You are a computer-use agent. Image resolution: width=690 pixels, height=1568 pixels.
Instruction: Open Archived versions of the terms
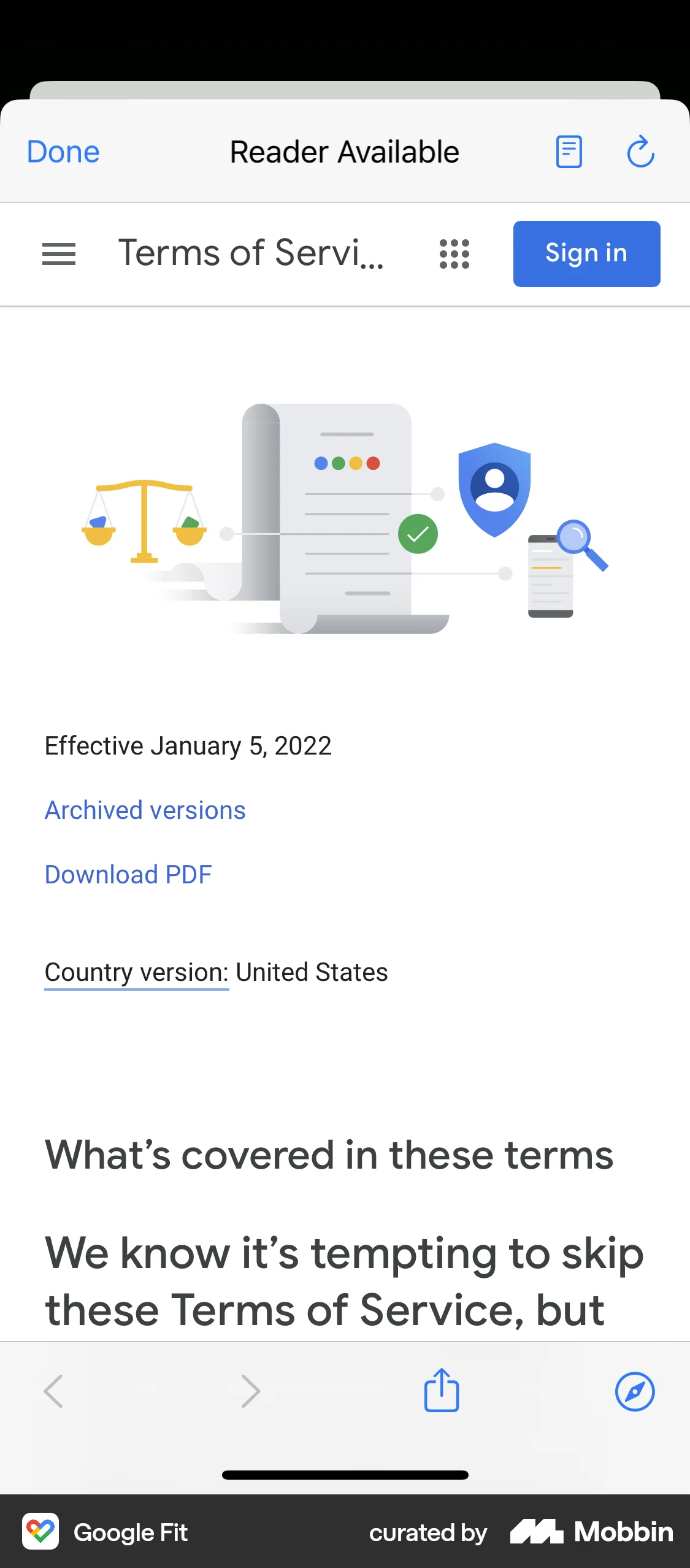145,810
